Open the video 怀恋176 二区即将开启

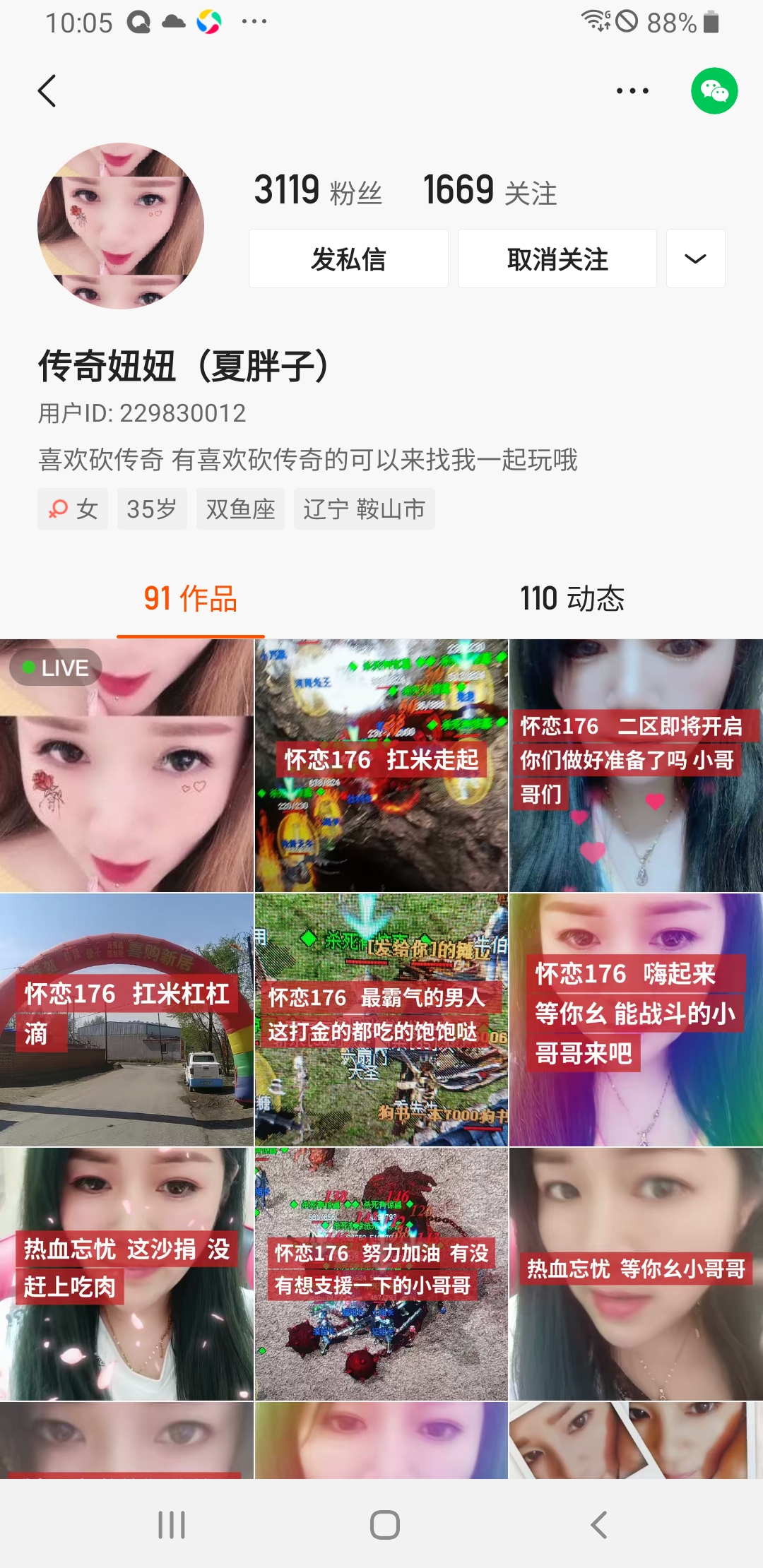636,766
